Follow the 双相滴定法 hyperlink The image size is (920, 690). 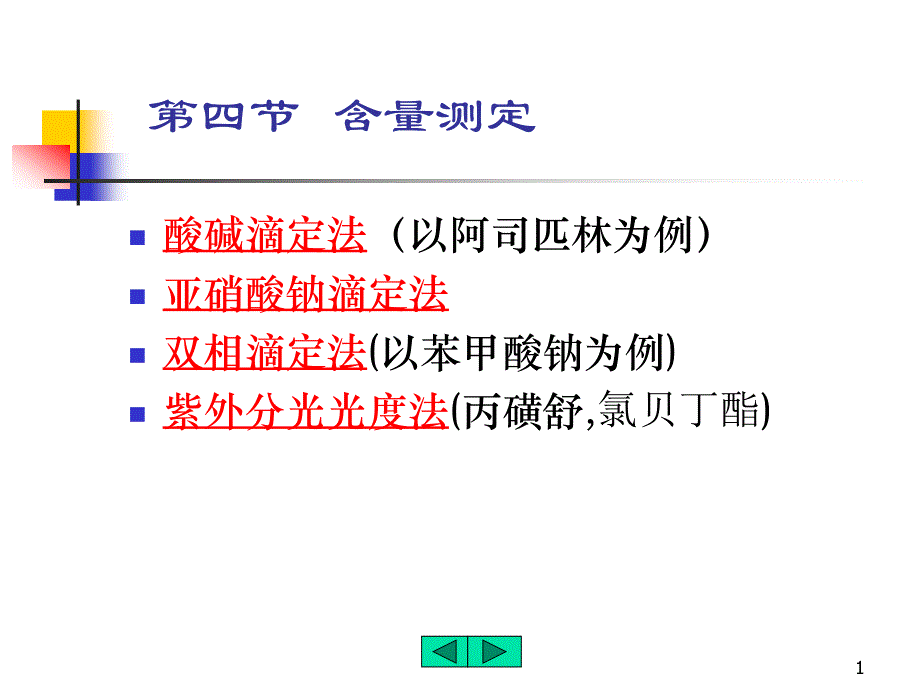(x=264, y=353)
